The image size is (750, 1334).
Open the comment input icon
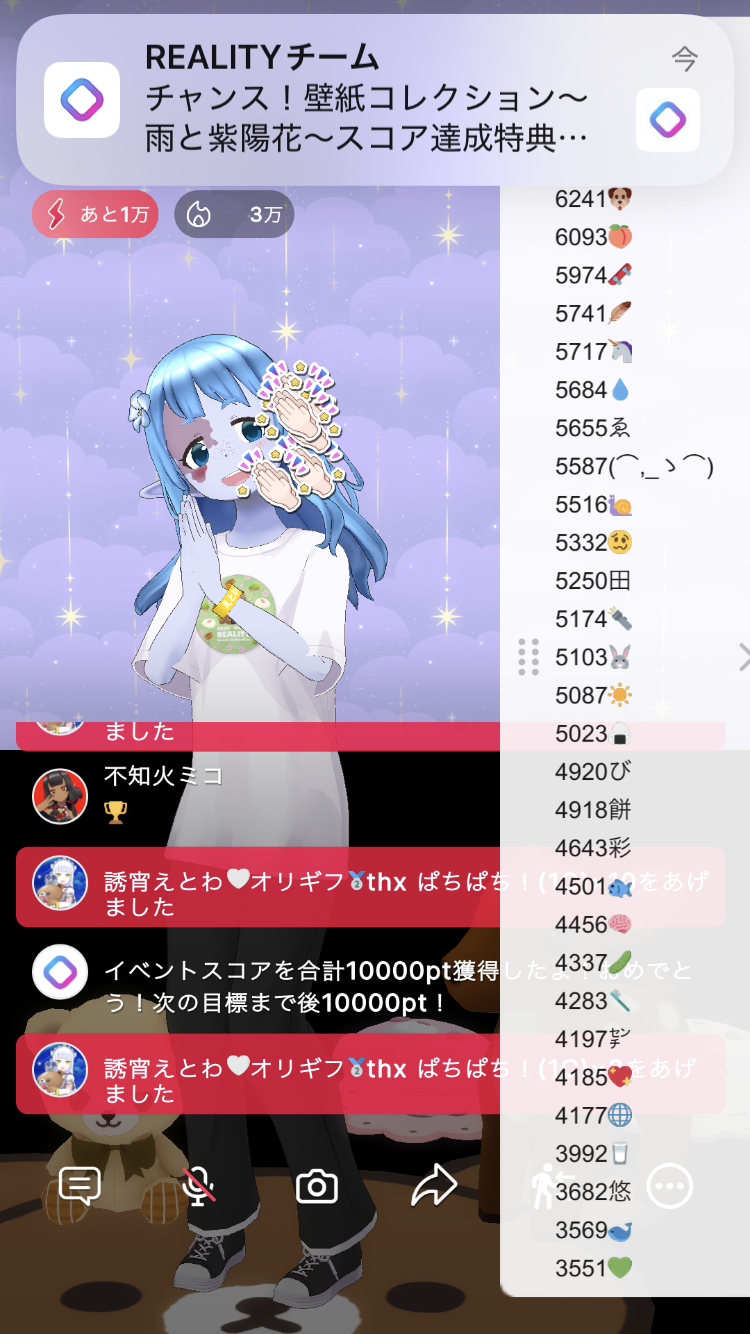coord(80,1186)
